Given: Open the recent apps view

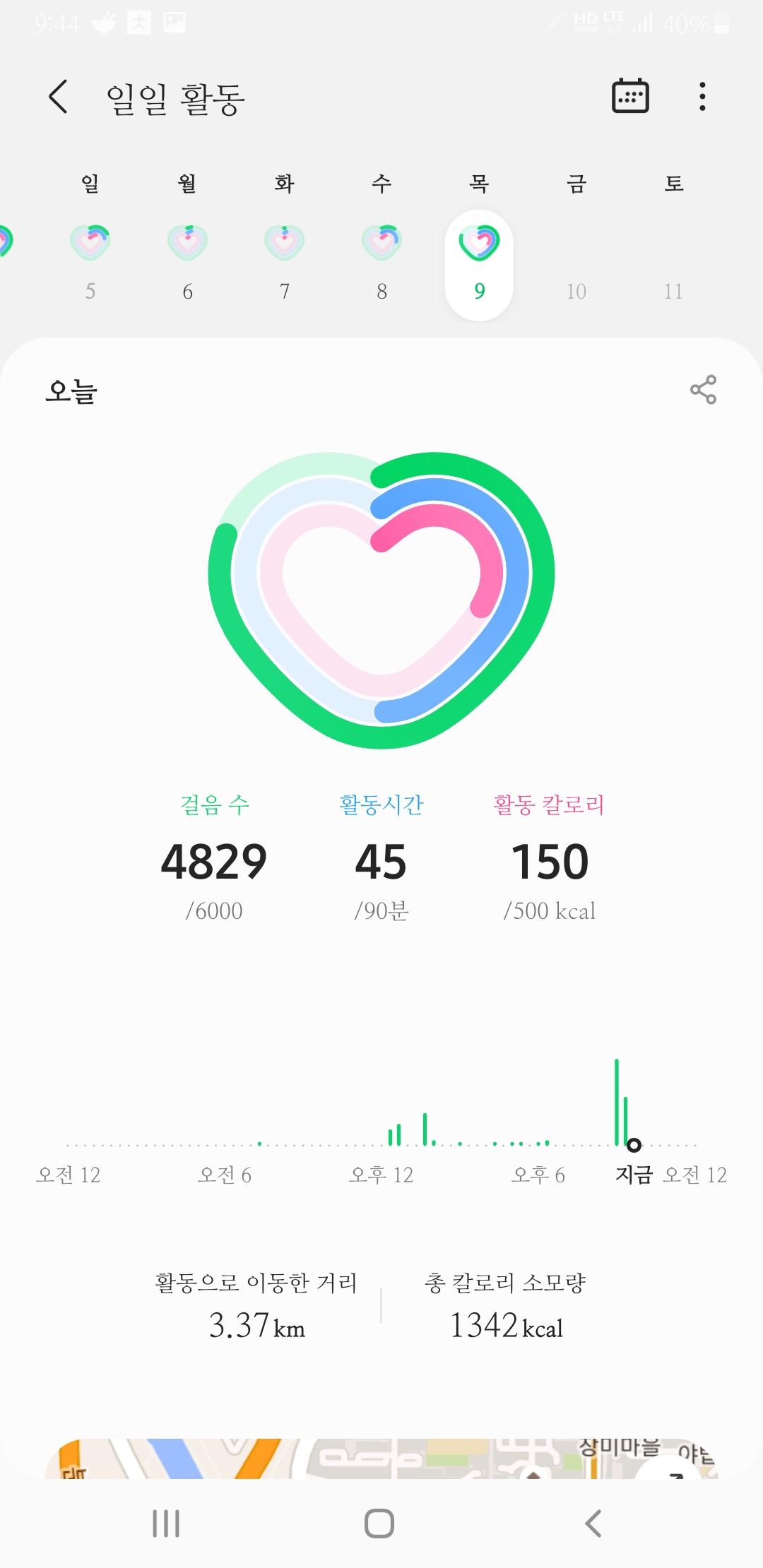Looking at the screenshot, I should (167, 1523).
